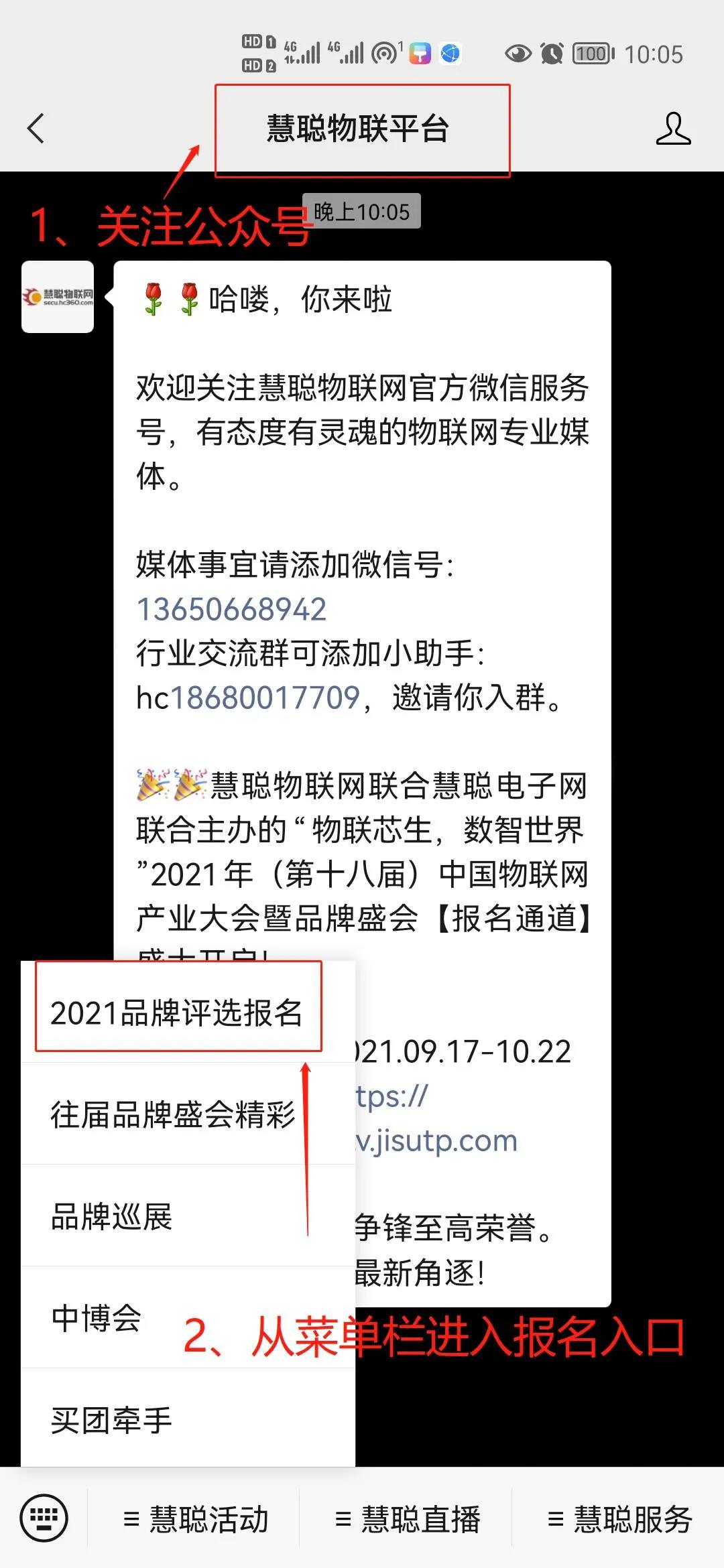The image size is (724, 1568).
Task: Open the 中博会 menu entry
Action: [x=97, y=1318]
